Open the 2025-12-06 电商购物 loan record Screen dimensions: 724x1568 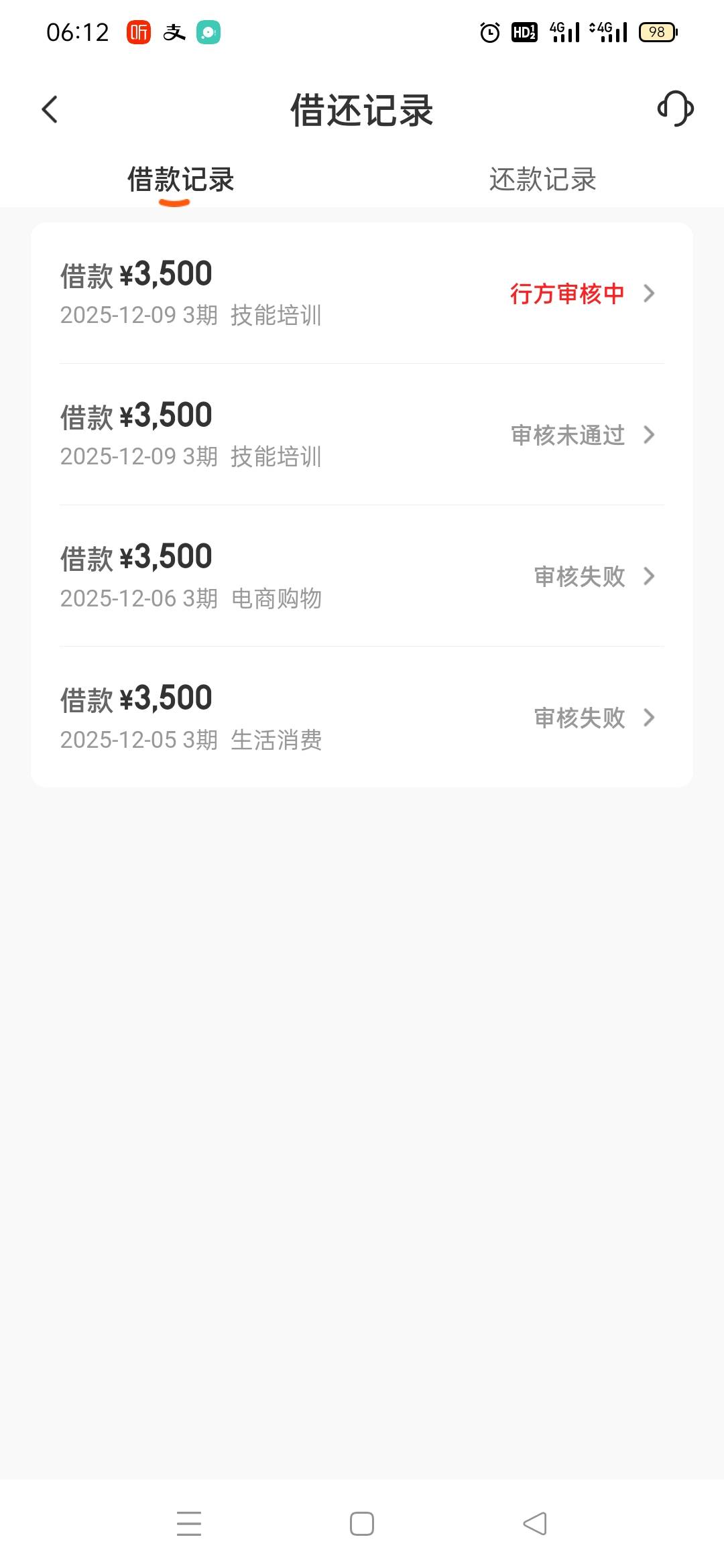point(362,576)
